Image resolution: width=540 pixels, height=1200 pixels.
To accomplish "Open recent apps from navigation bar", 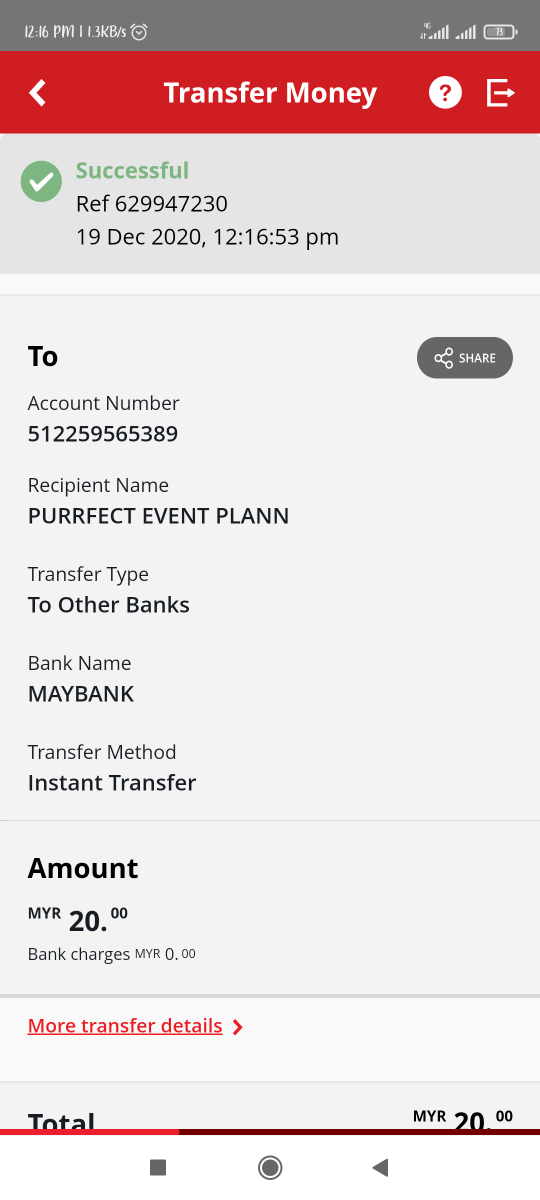I will pyautogui.click(x=158, y=1167).
